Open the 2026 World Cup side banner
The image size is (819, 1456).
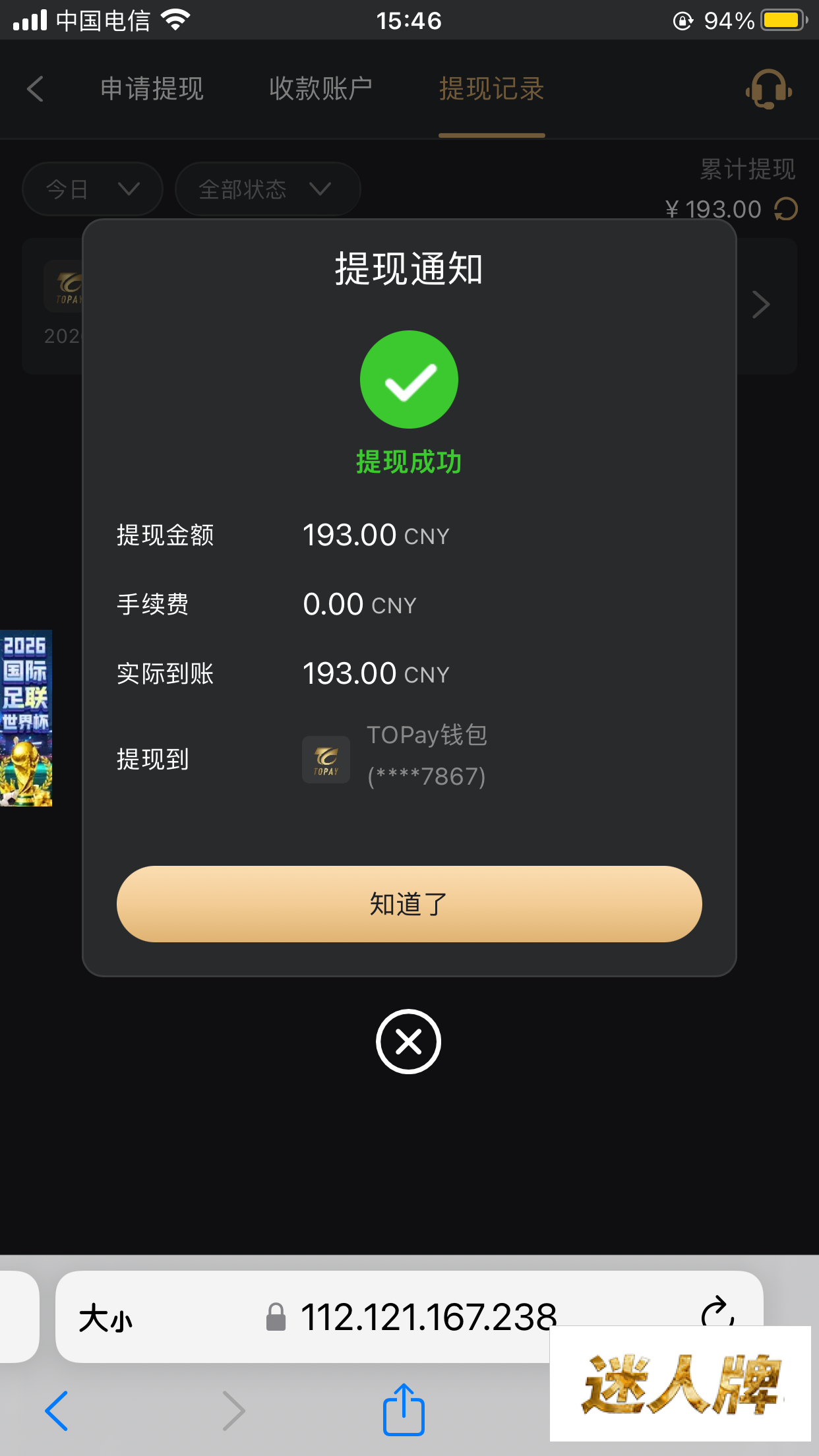point(26,717)
